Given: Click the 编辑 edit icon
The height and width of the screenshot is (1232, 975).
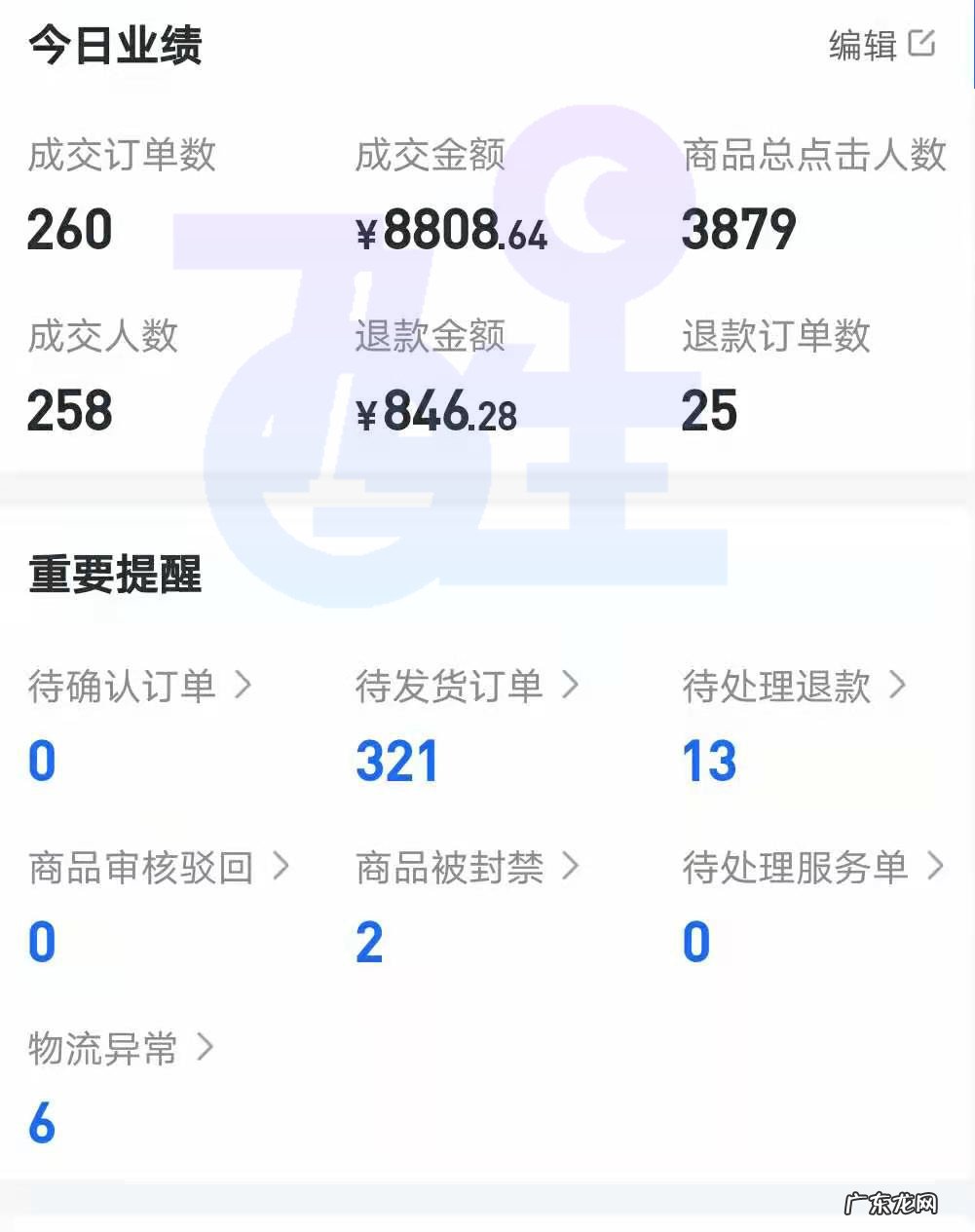Looking at the screenshot, I should (x=919, y=43).
